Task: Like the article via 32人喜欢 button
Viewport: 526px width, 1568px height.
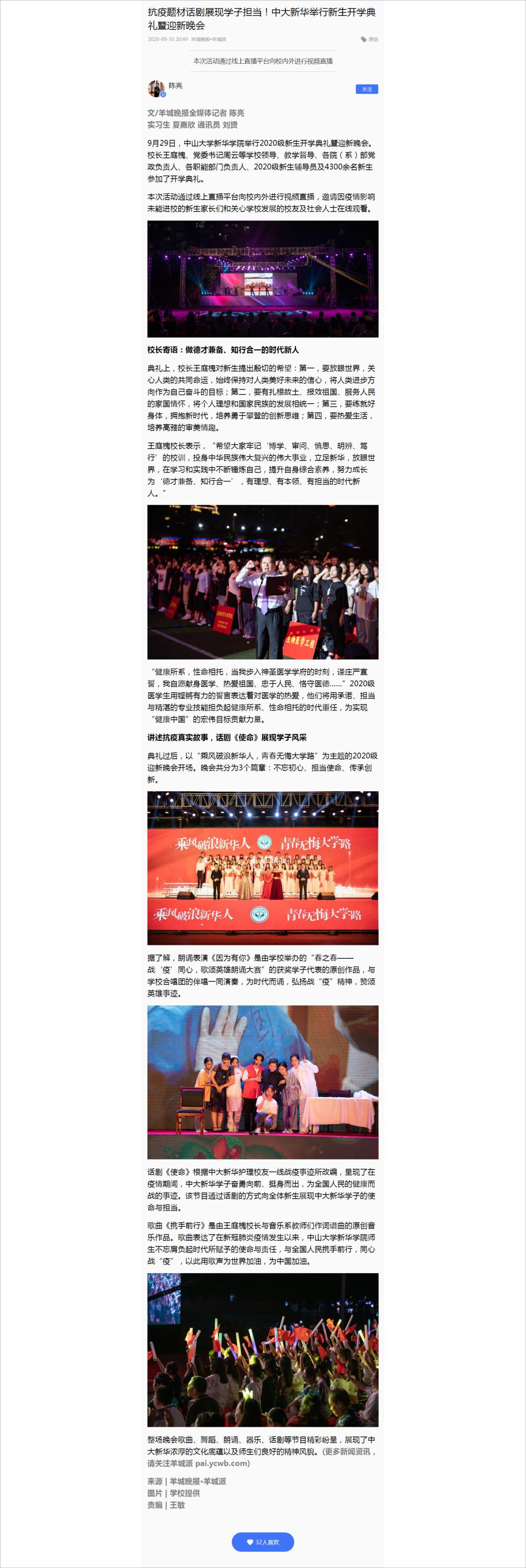Action: pyautogui.click(x=262, y=1541)
